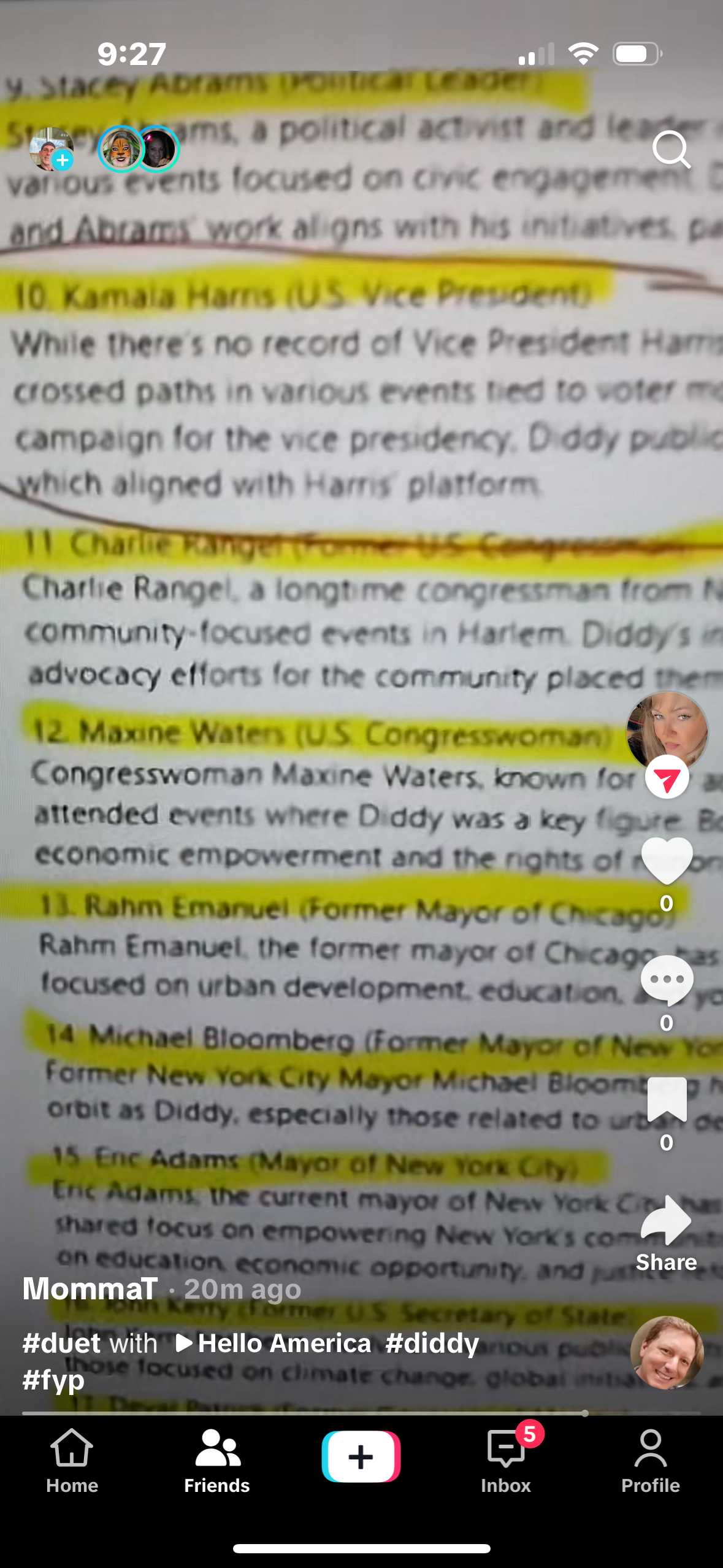Switch to the Friends tab

216,1461
